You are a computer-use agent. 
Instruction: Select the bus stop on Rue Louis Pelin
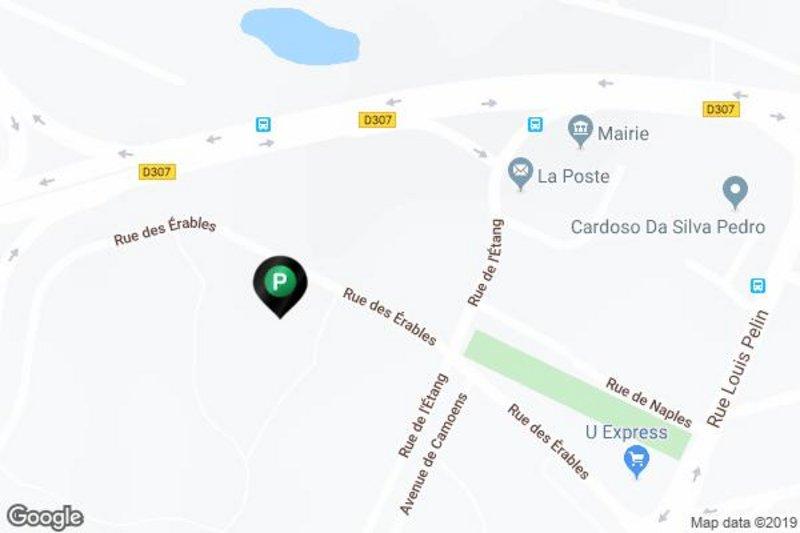(x=758, y=285)
